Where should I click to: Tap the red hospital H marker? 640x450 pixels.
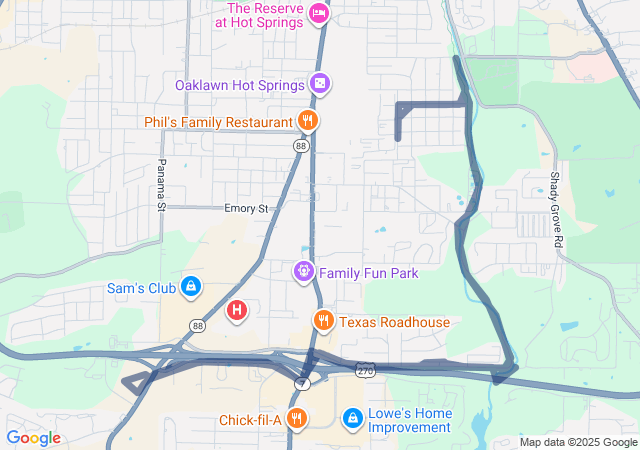[237, 311]
